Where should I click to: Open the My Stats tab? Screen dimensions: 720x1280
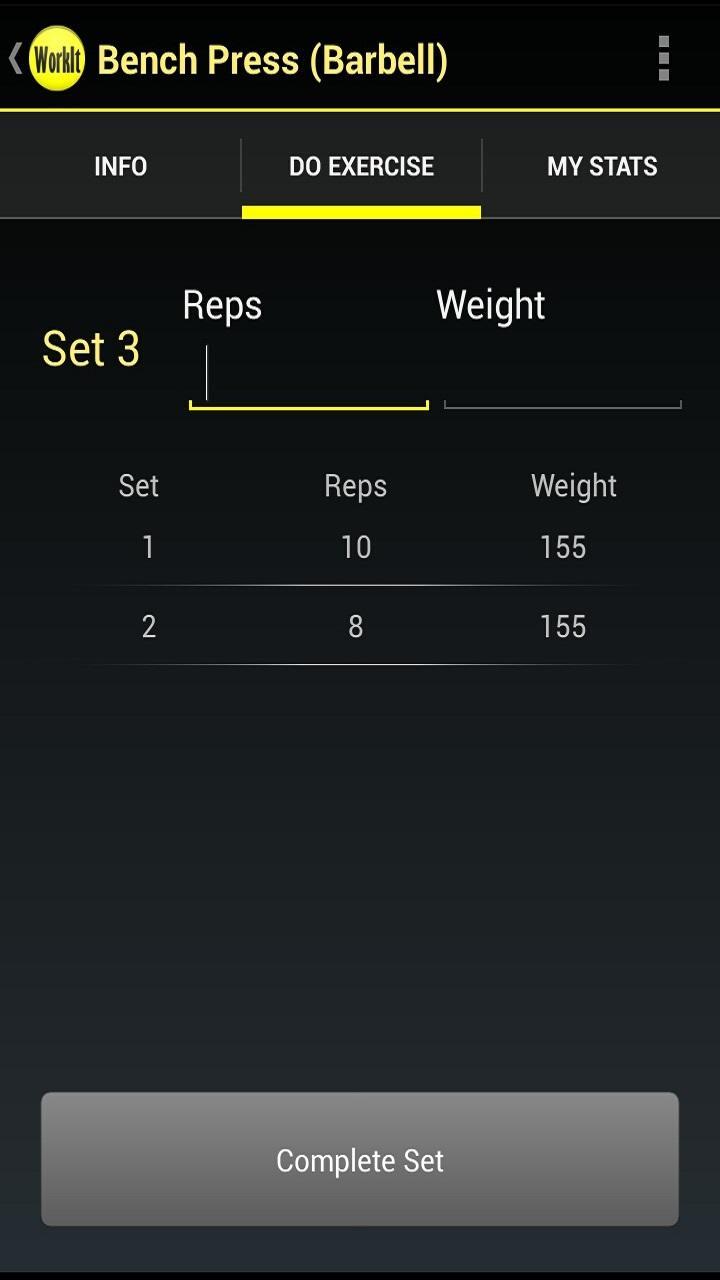coord(602,166)
